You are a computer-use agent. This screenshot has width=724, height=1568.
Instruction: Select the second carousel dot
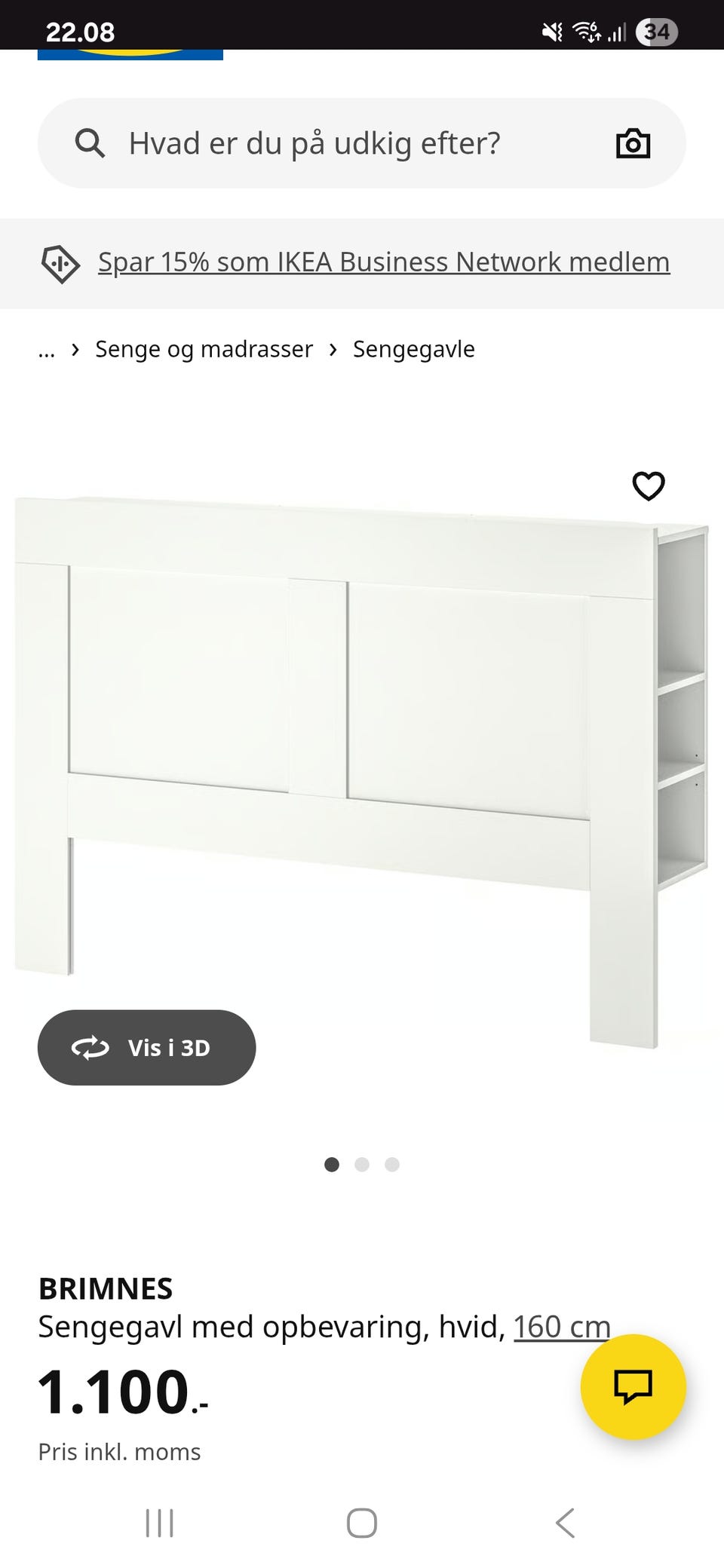coord(362,1165)
